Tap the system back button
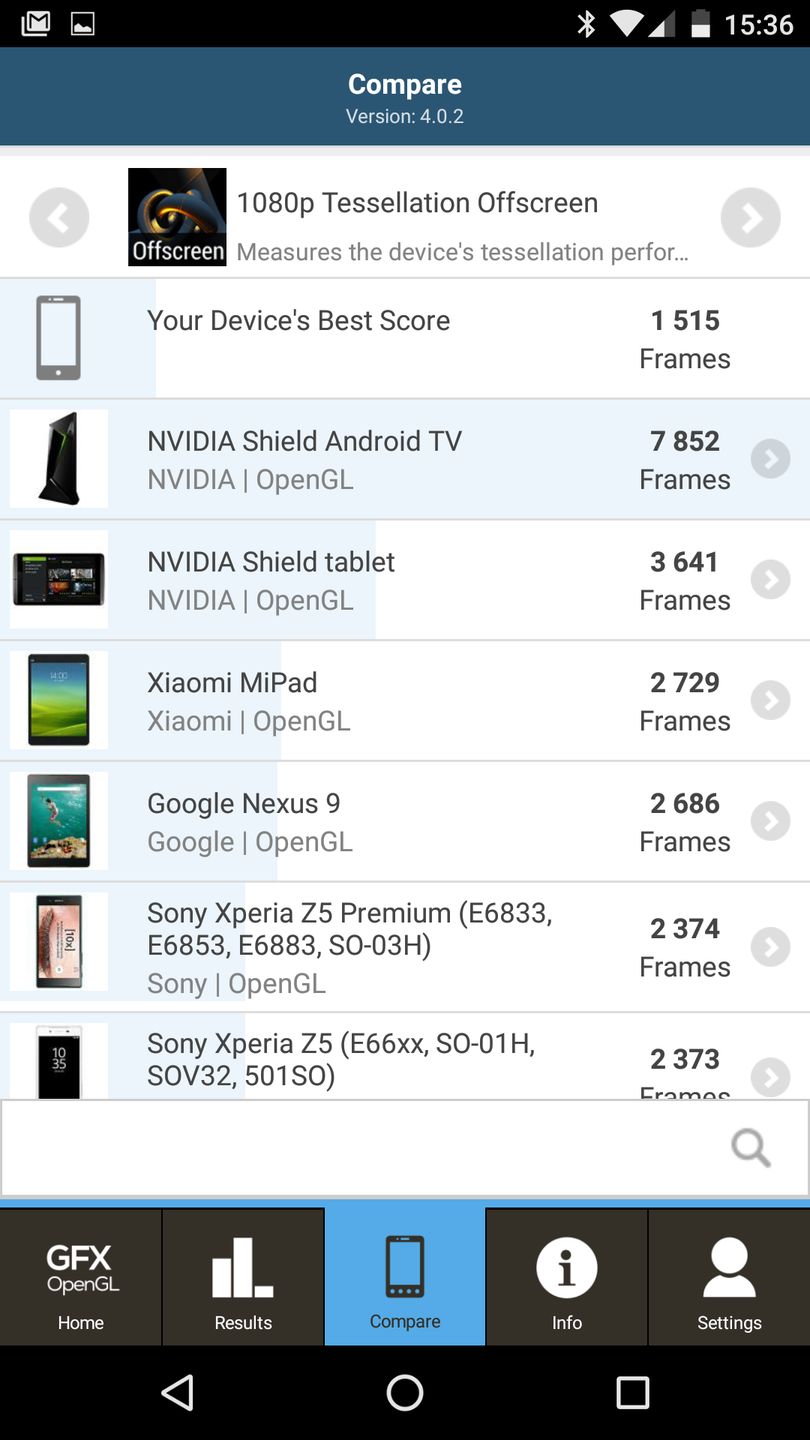This screenshot has height=1440, width=810. click(x=177, y=1392)
